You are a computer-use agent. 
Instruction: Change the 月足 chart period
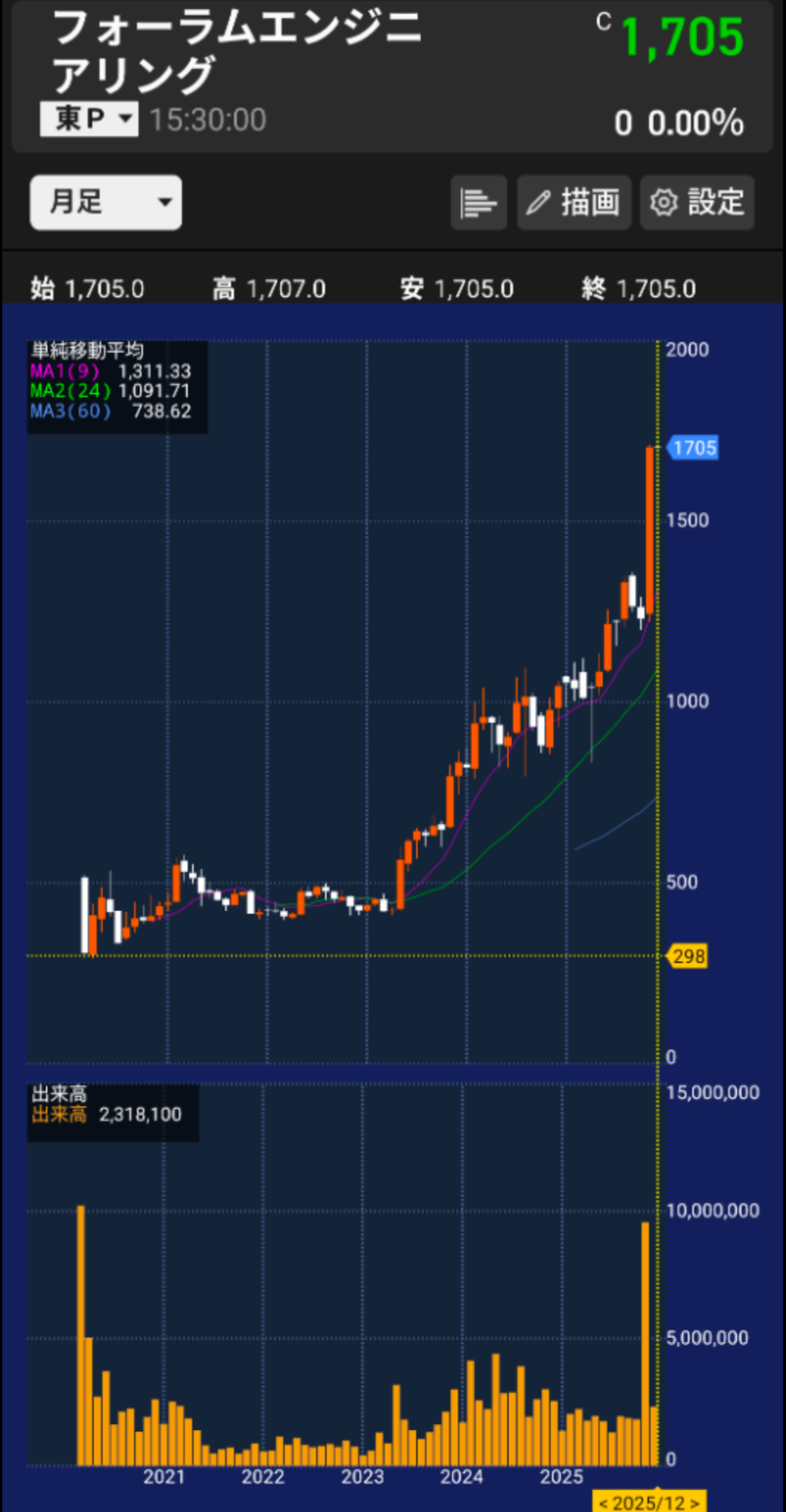[106, 202]
